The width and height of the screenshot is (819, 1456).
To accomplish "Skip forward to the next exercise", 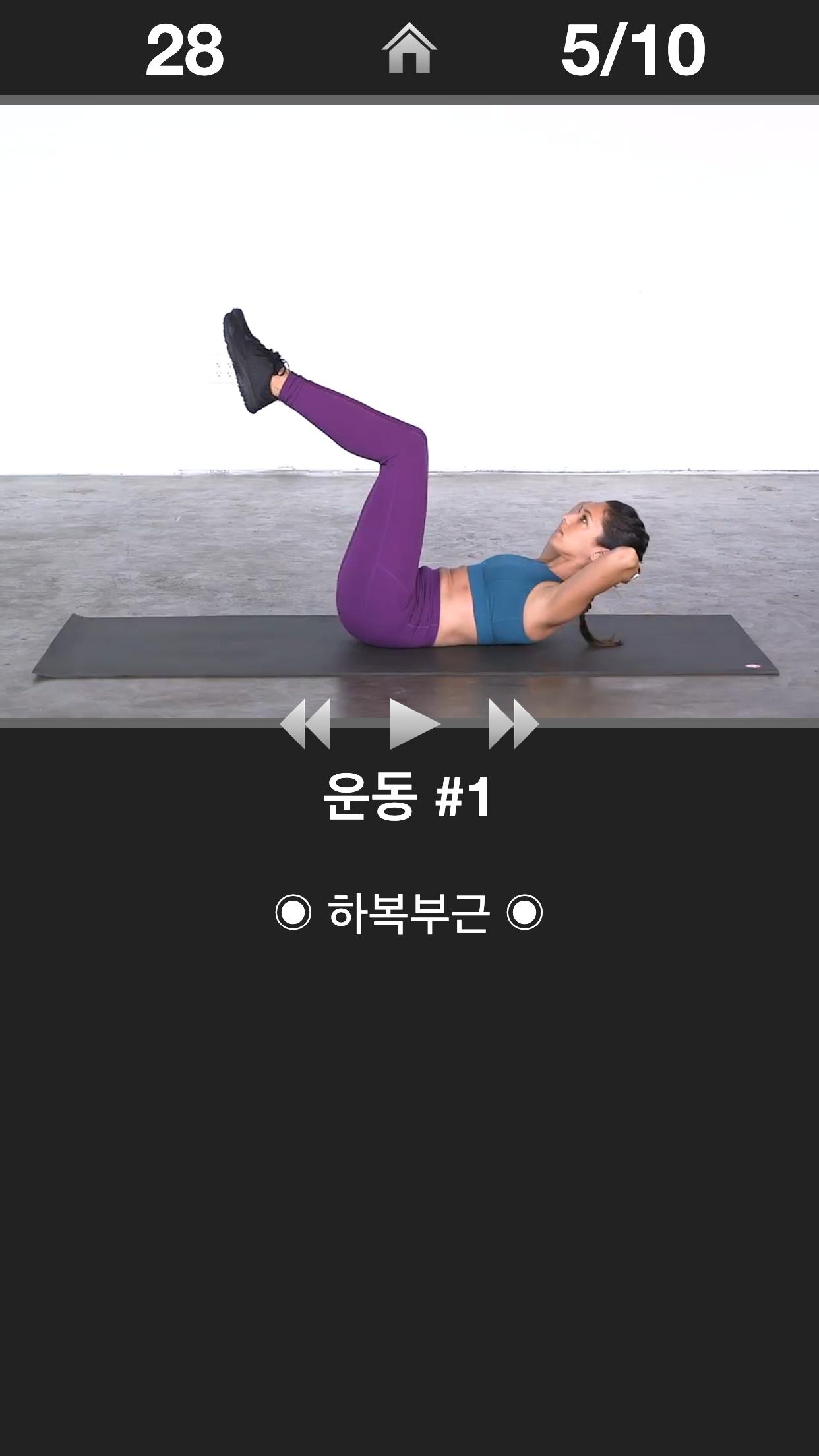I will (514, 724).
